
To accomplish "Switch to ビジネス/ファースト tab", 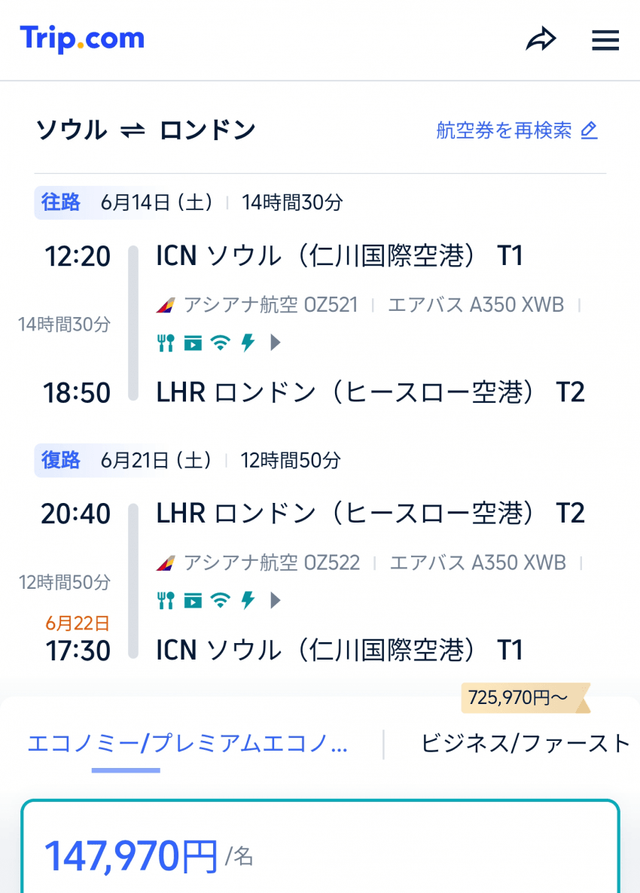I will coord(526,743).
